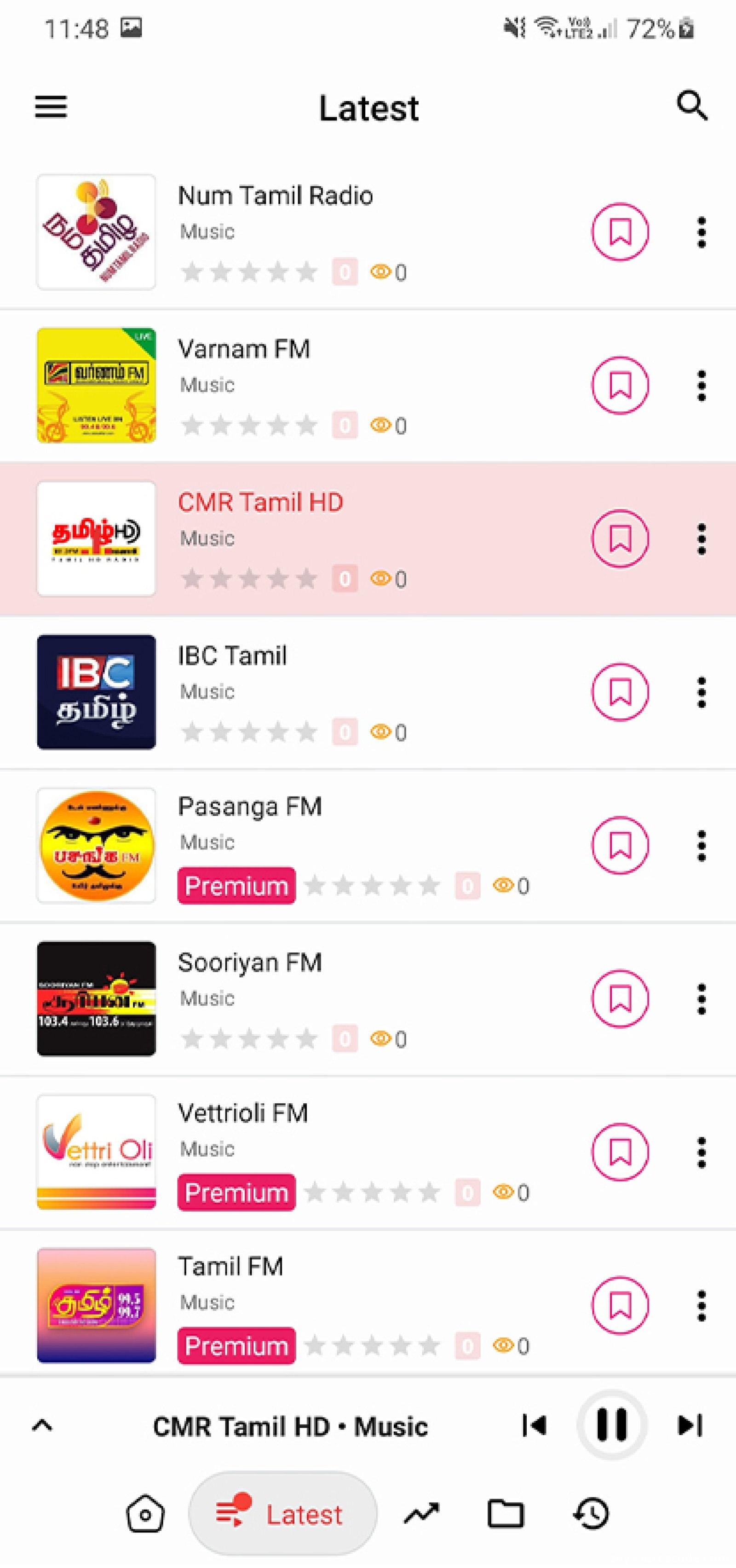Bookmark Num Tamil Radio

[x=620, y=232]
